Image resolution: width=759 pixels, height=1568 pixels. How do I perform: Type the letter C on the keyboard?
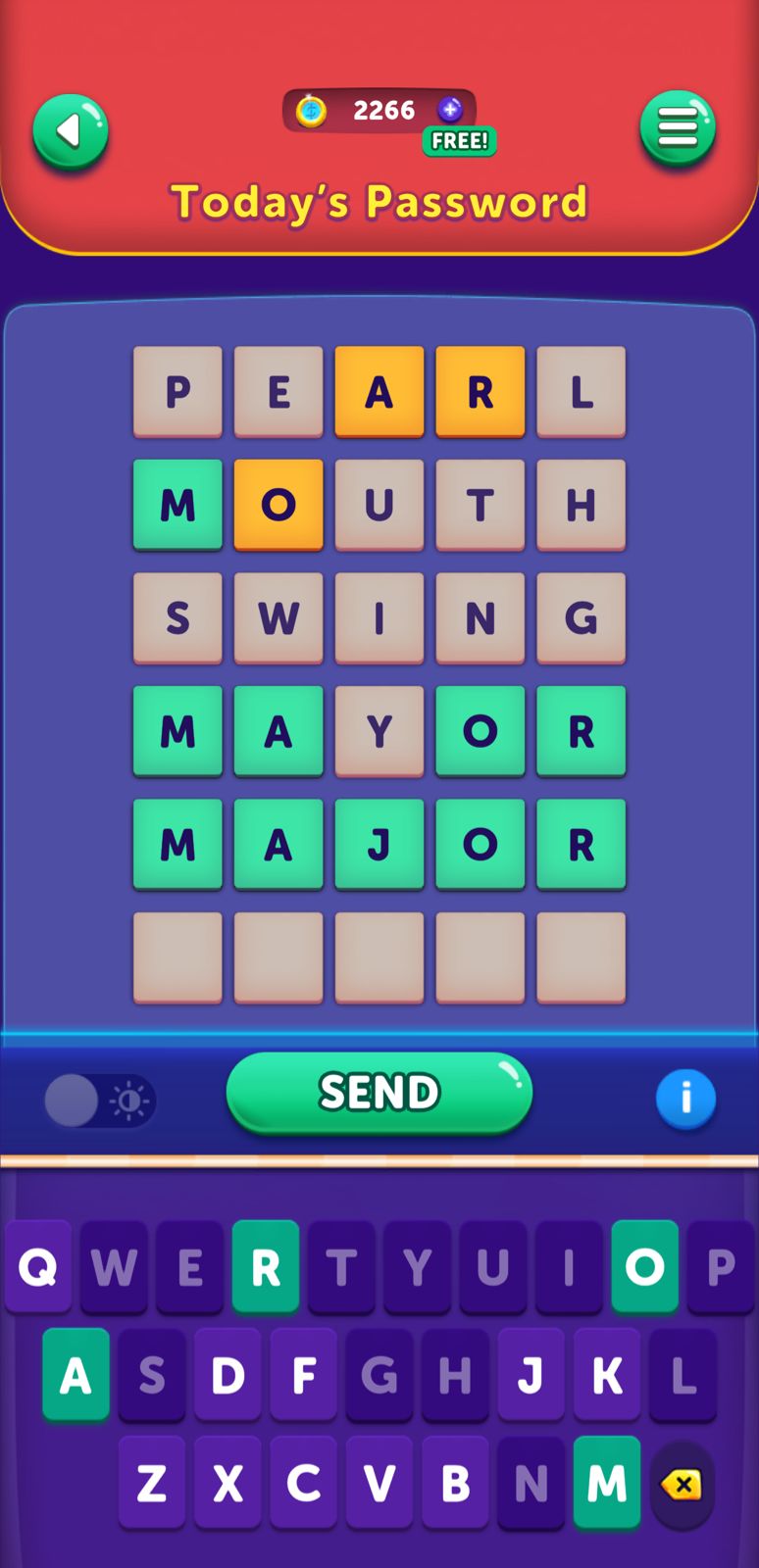point(303,1483)
